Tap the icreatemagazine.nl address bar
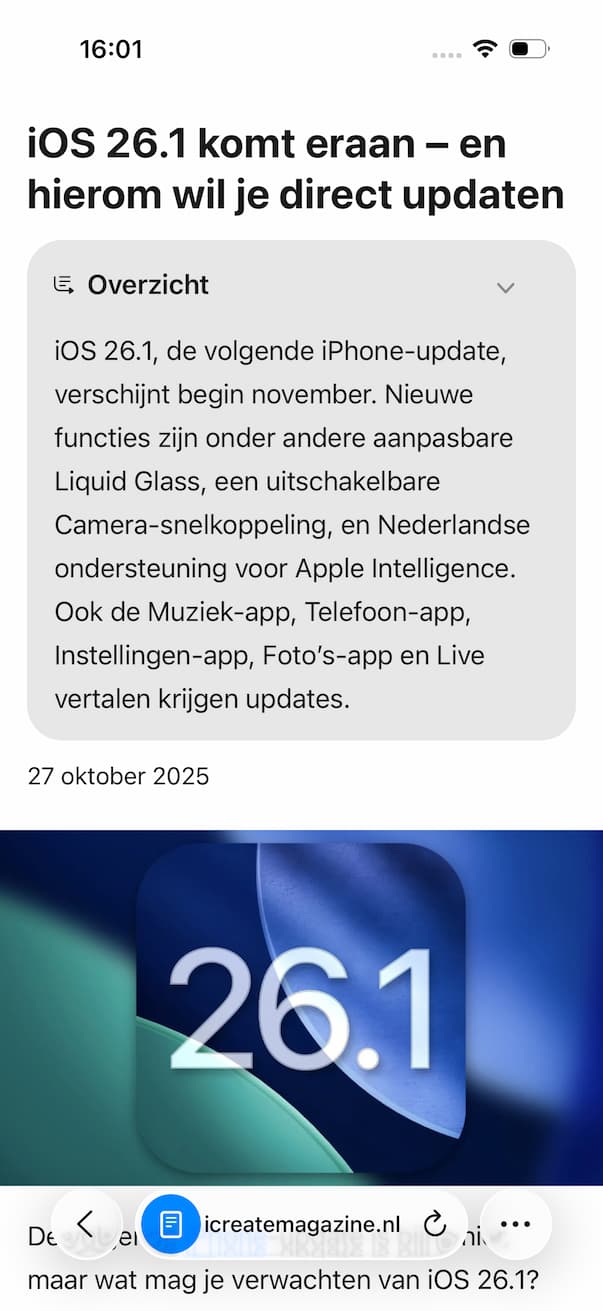This screenshot has height=1311, width=603. [301, 1224]
